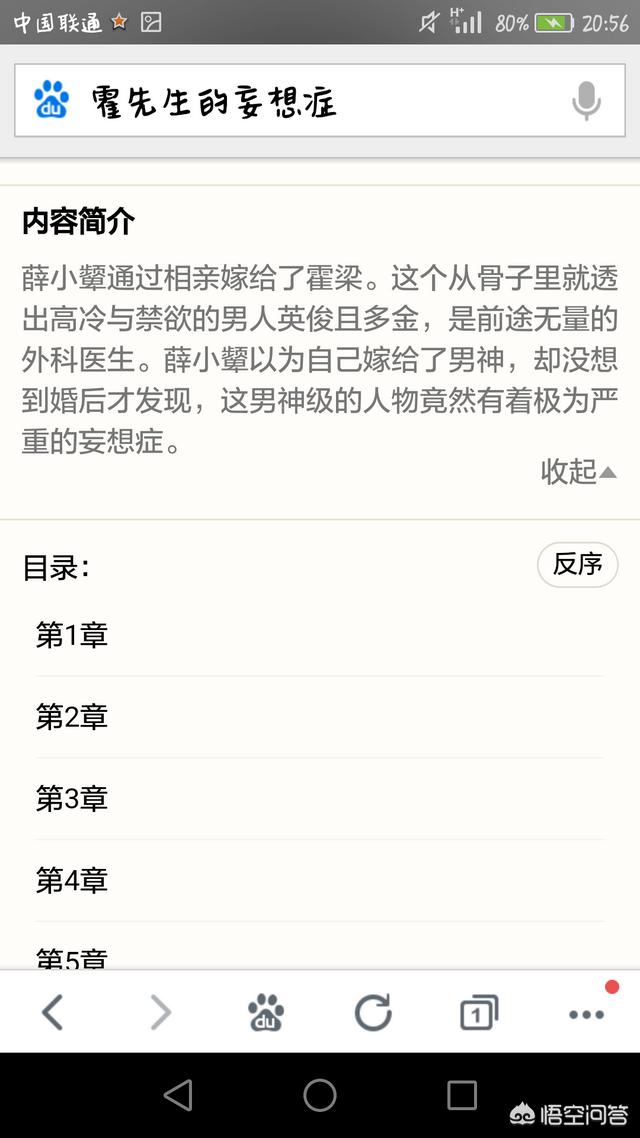Open 第2章
Screen dimensions: 640x1138
coord(72,717)
